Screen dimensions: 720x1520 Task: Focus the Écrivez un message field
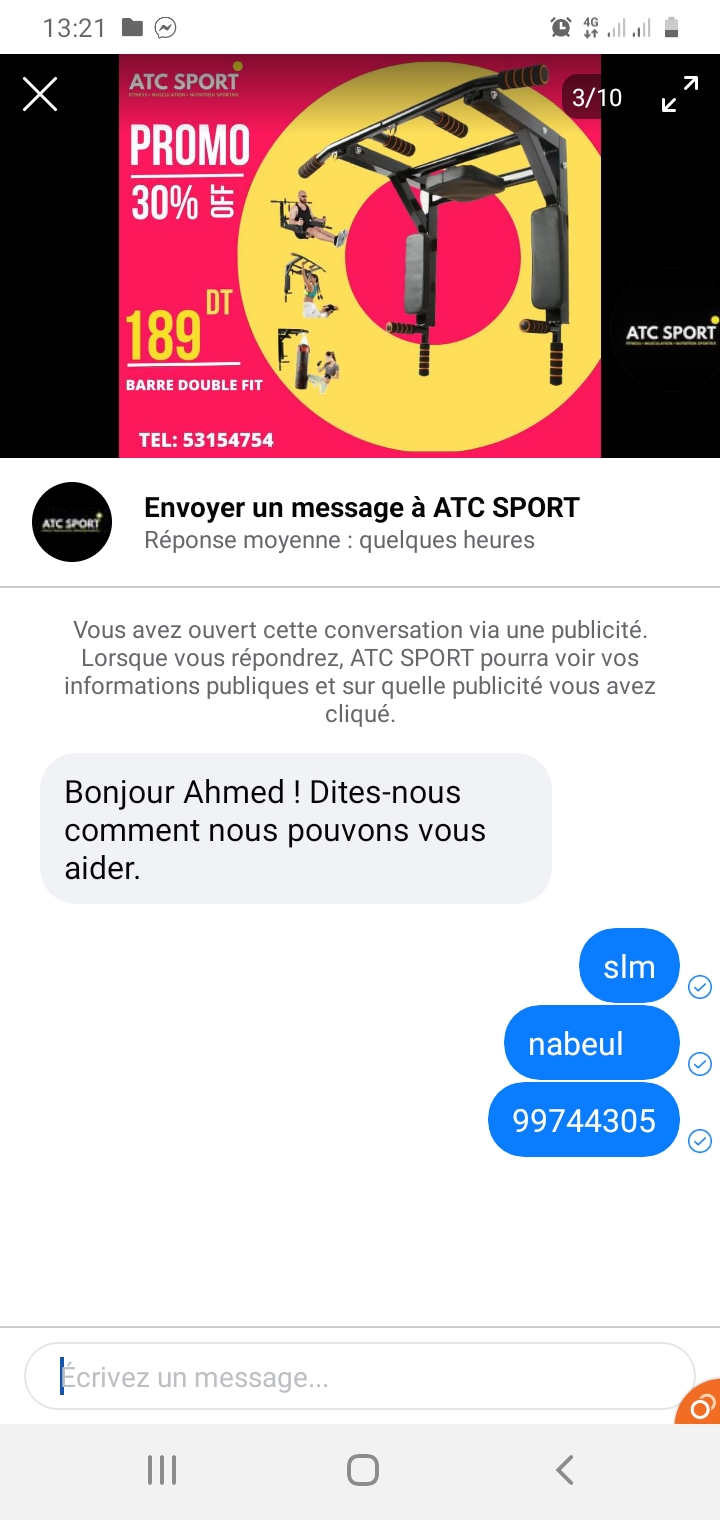360,1377
